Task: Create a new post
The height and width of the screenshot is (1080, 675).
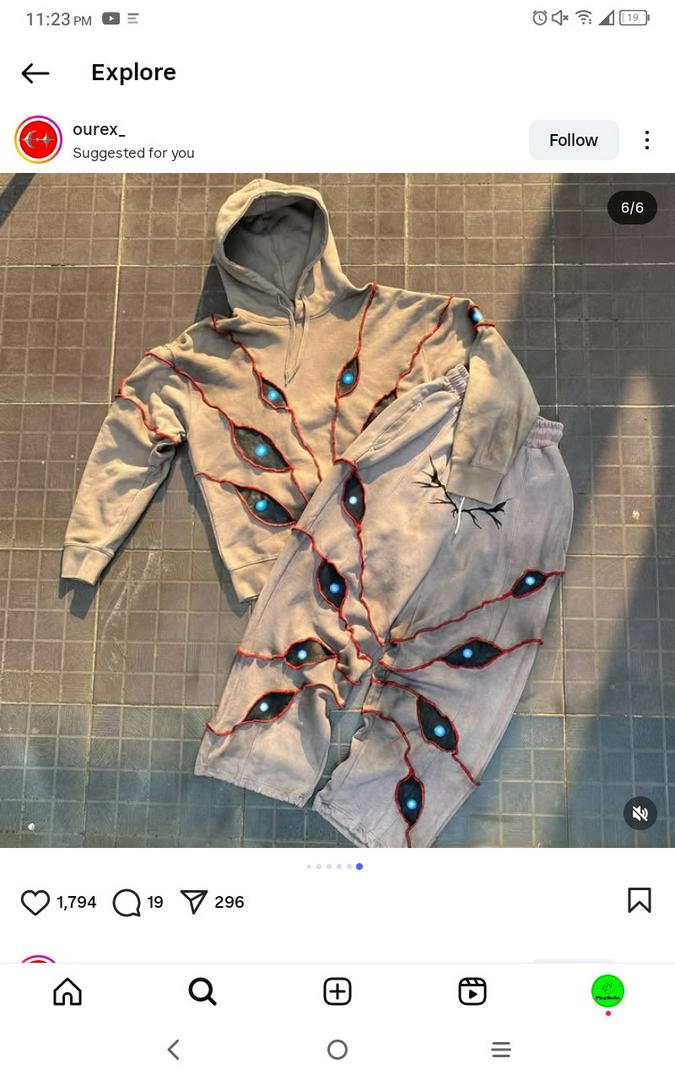Action: pyautogui.click(x=337, y=991)
